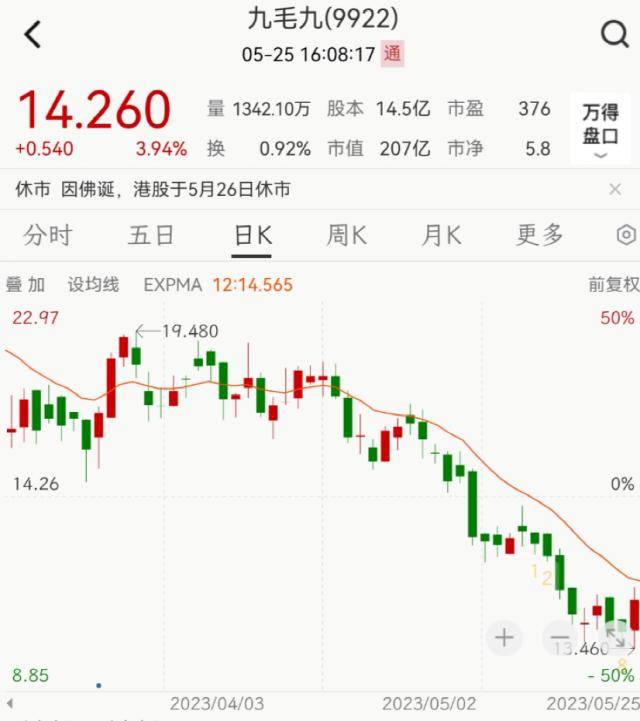The width and height of the screenshot is (640, 721).
Task: Select the 日K chart tab
Action: tap(252, 235)
